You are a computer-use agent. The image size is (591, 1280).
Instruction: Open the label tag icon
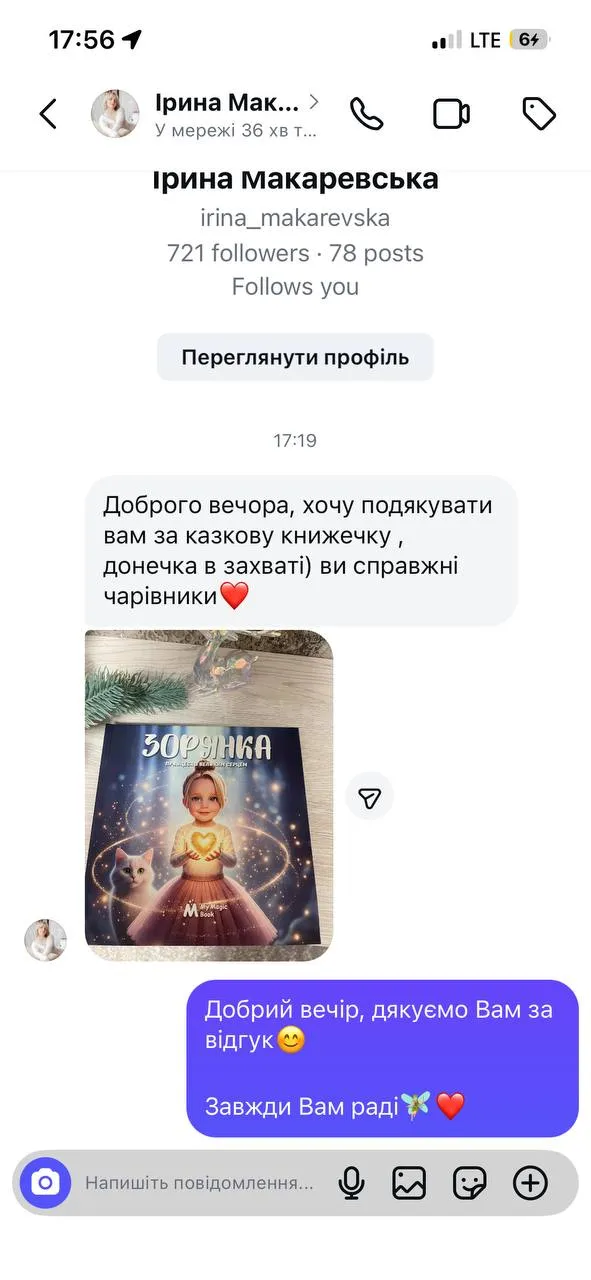coord(539,114)
